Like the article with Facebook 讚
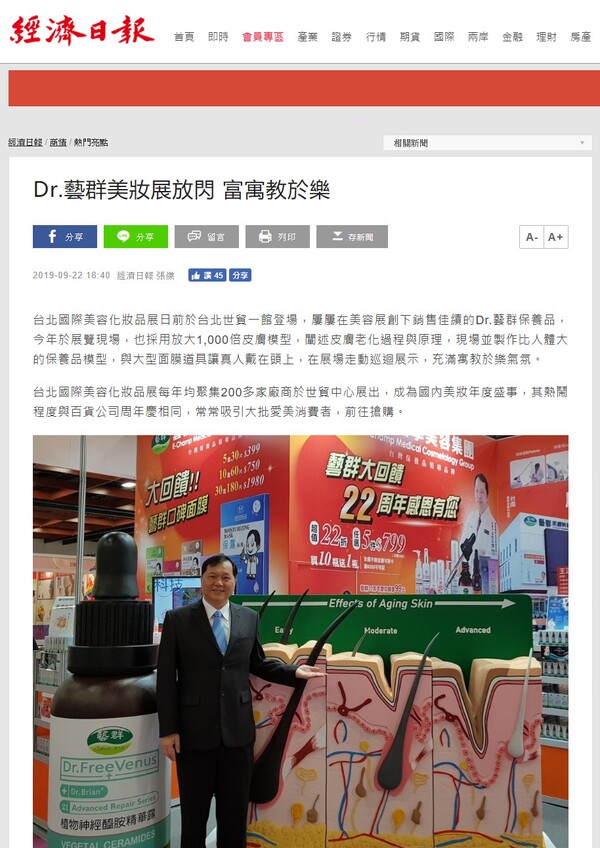Viewport: 600px width, 848px height. pyautogui.click(x=207, y=275)
